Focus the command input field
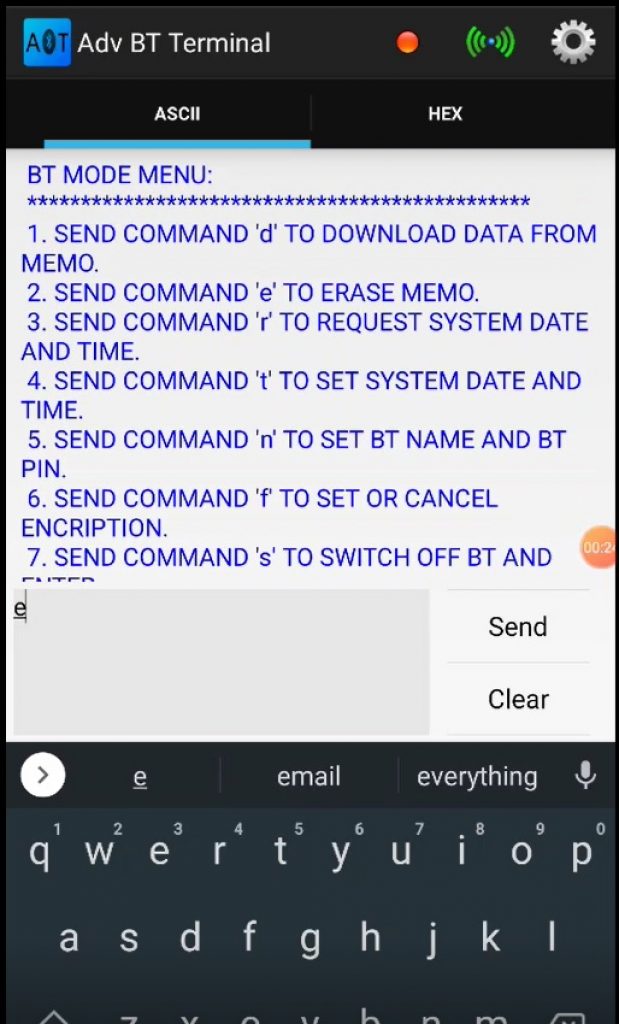 pos(221,662)
